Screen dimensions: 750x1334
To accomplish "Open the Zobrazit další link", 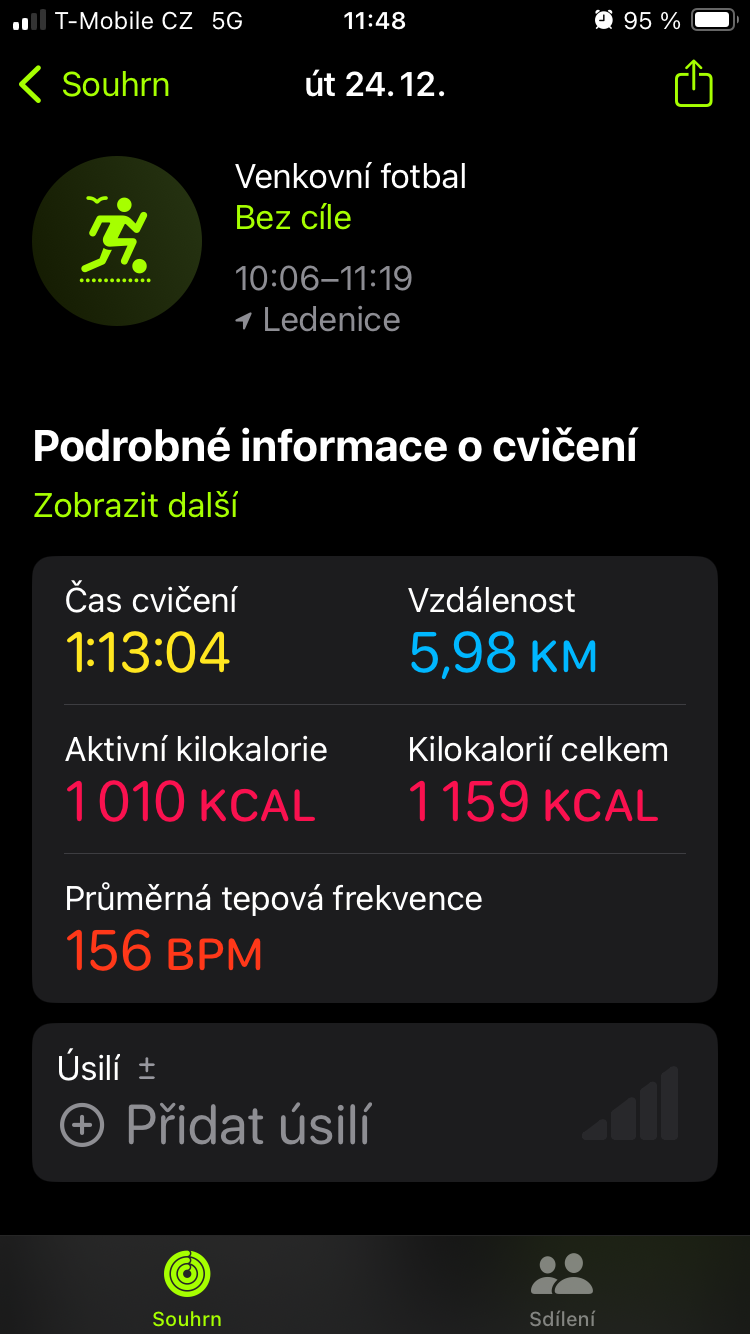I will [135, 505].
